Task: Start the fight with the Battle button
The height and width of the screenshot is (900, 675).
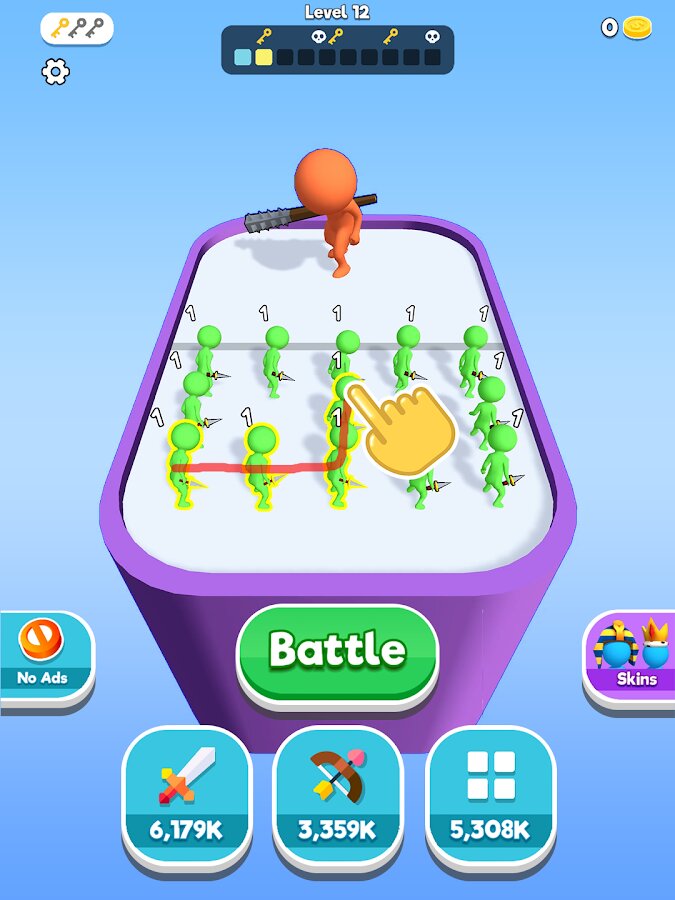Action: pos(337,651)
